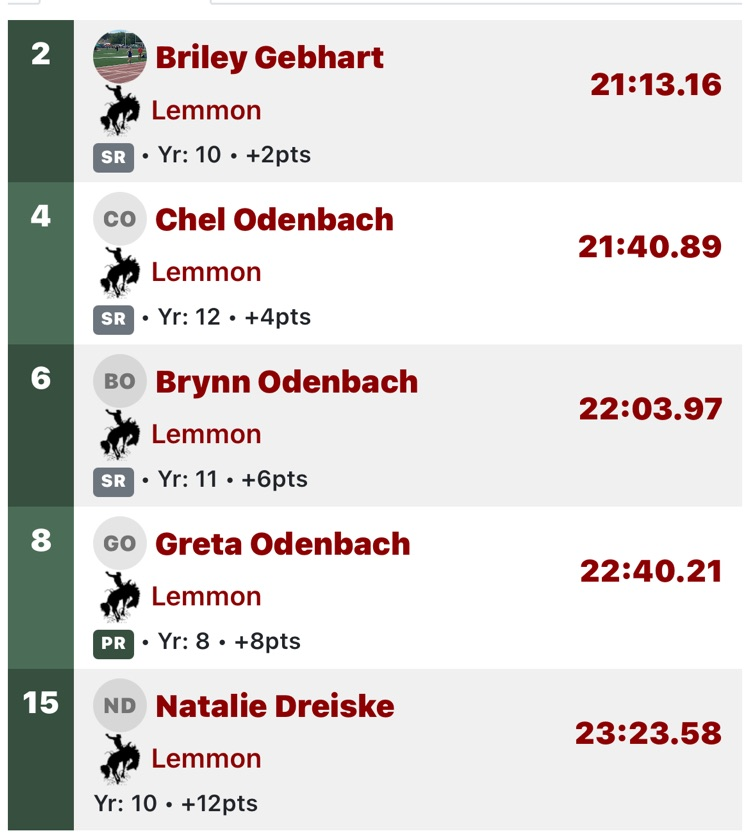Open the Lemmon team link under Briley Gebhart
Image resolution: width=750 pixels, height=837 pixels.
point(207,110)
